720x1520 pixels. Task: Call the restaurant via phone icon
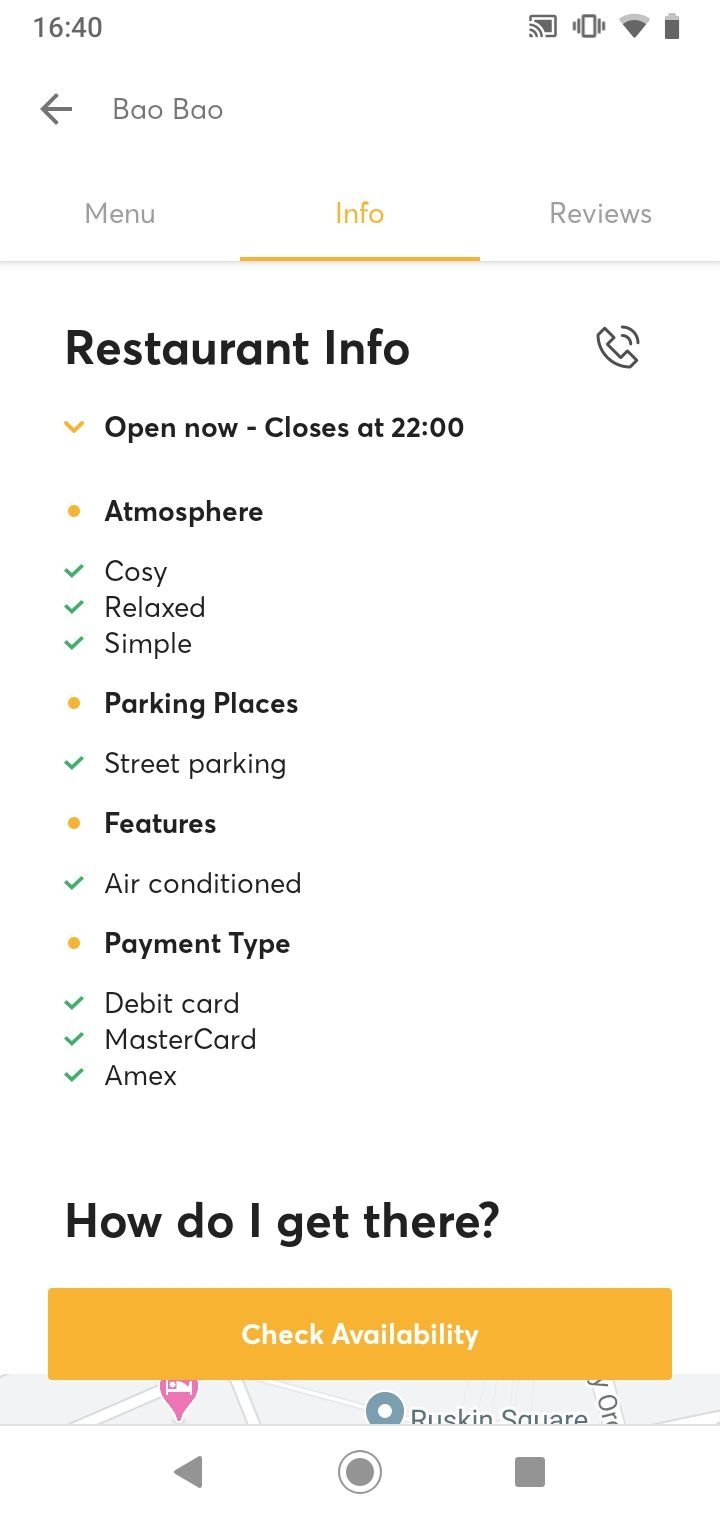click(618, 348)
